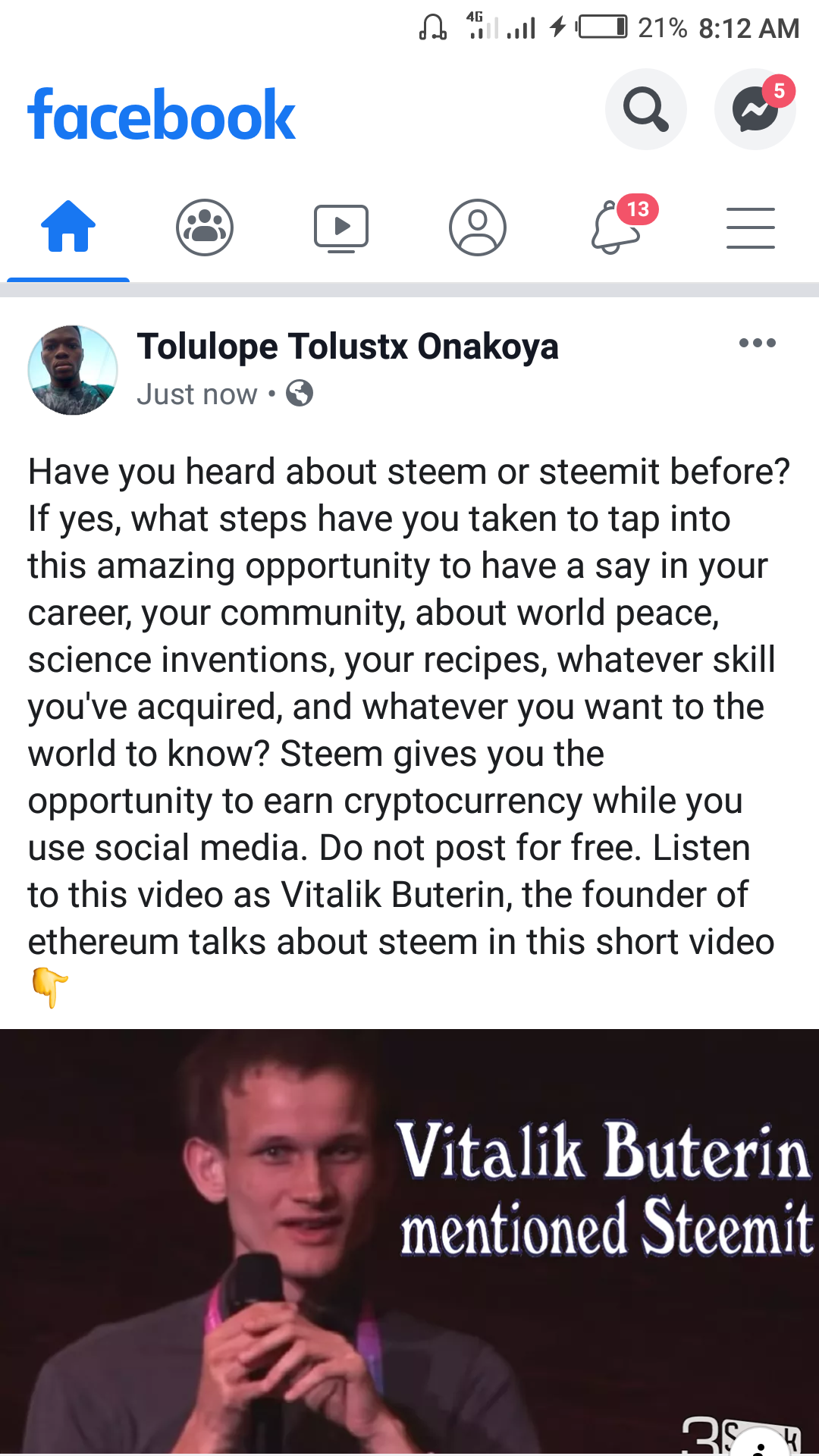Switch to the Watch videos tab
Viewport: 819px width, 1456px height.
coord(341,227)
